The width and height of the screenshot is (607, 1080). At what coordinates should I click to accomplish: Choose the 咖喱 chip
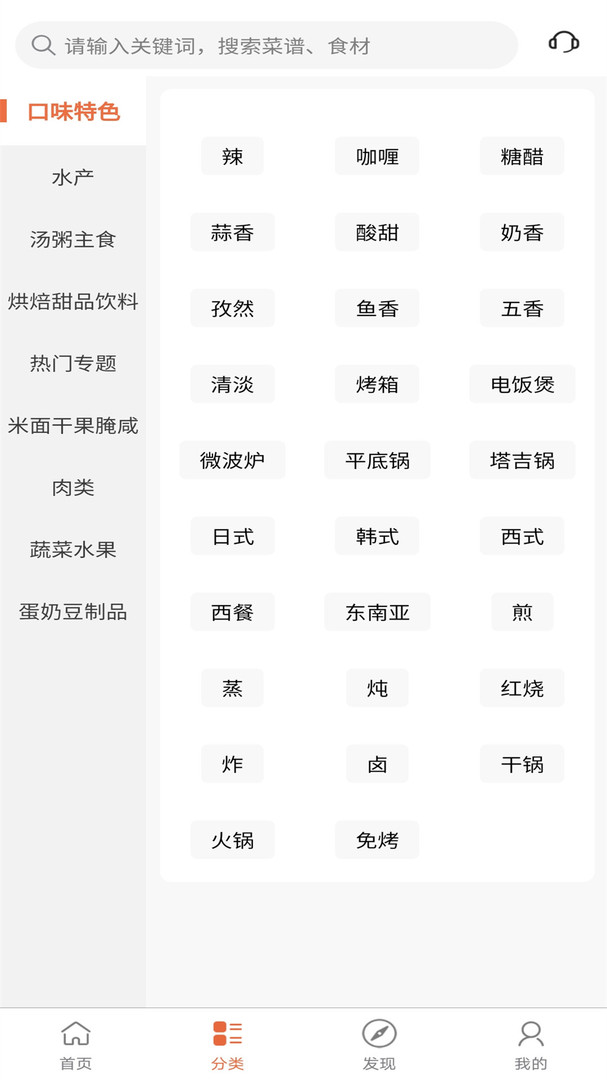click(x=377, y=156)
